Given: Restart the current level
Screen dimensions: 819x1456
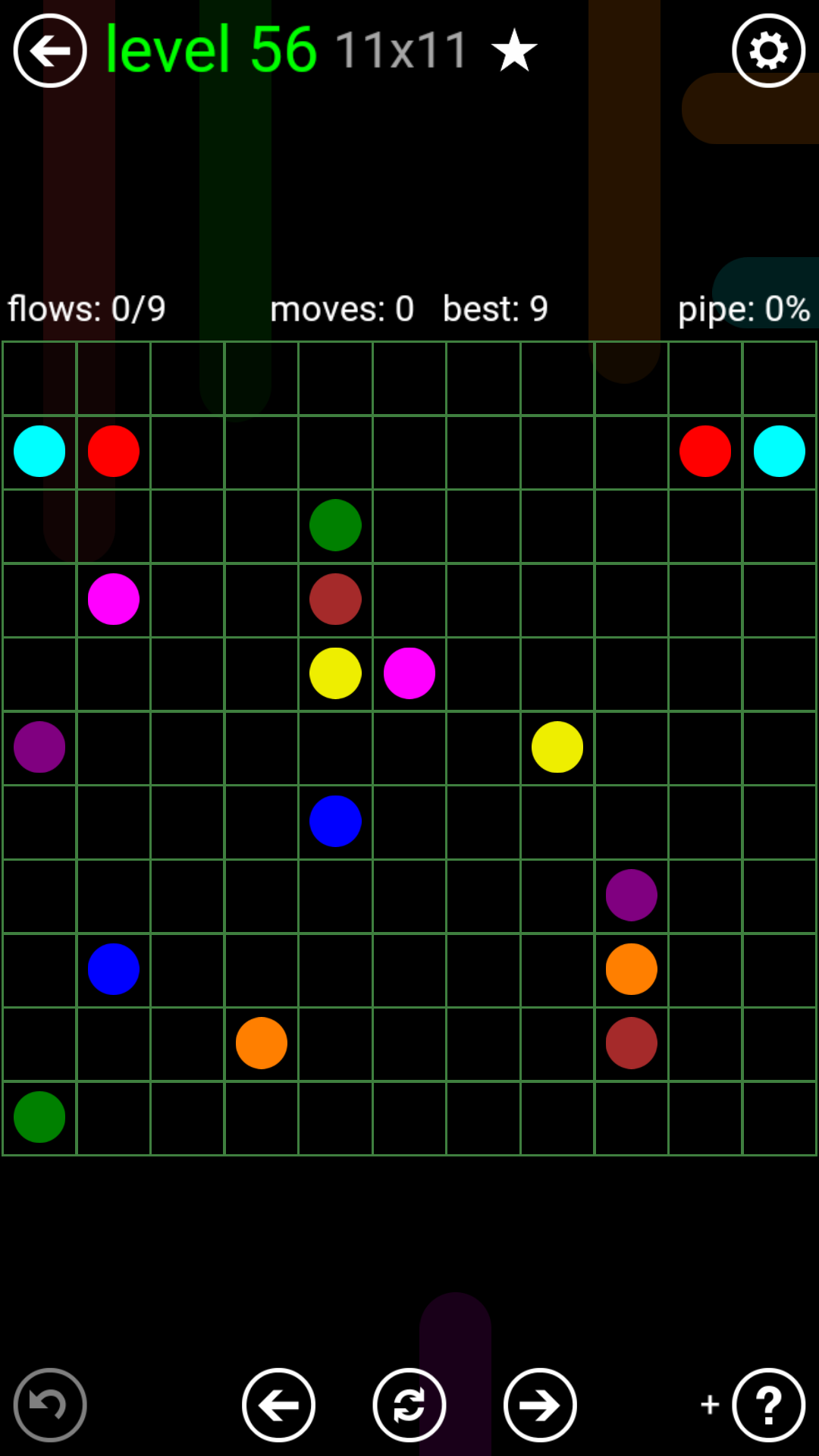Looking at the screenshot, I should pos(409,1404).
